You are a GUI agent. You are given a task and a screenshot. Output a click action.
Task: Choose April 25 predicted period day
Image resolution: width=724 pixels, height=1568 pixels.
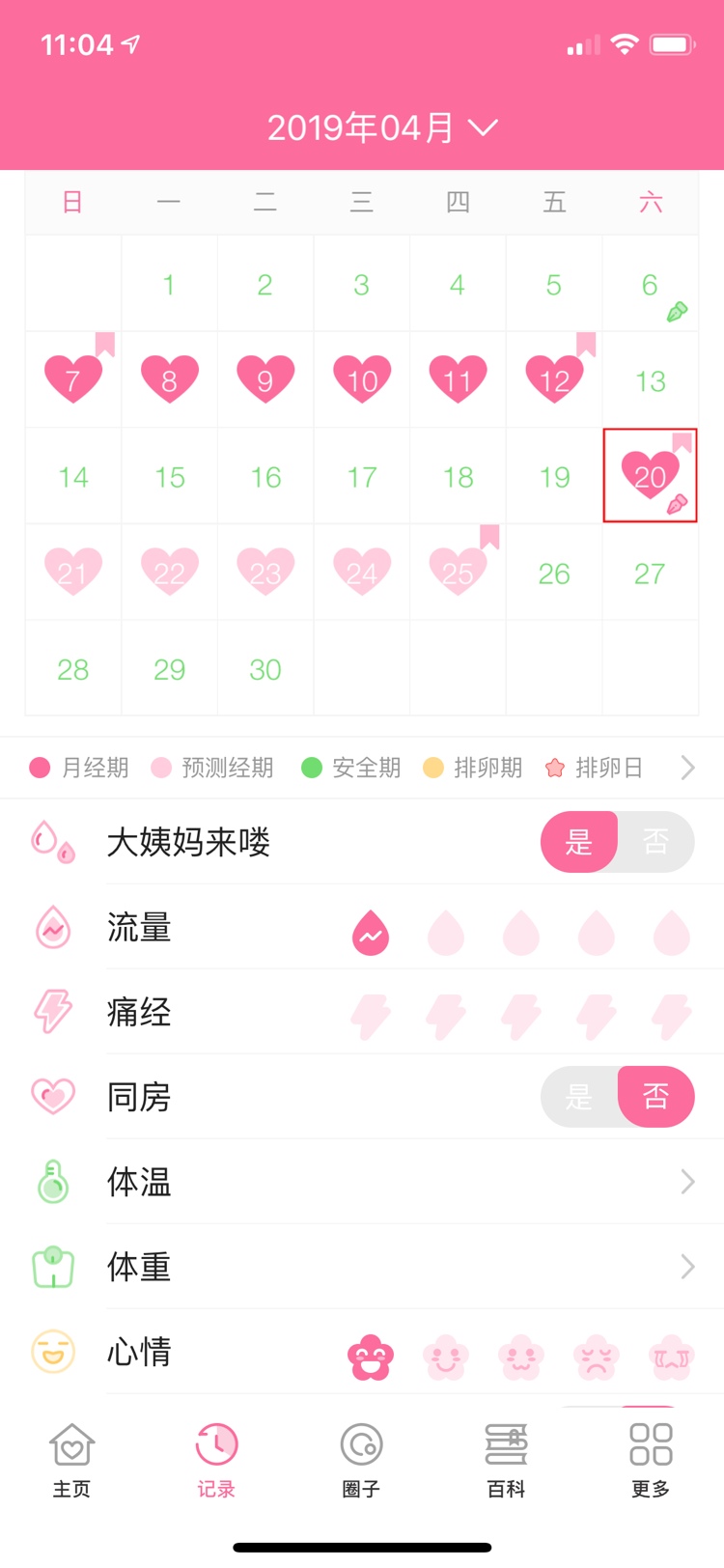pos(458,573)
